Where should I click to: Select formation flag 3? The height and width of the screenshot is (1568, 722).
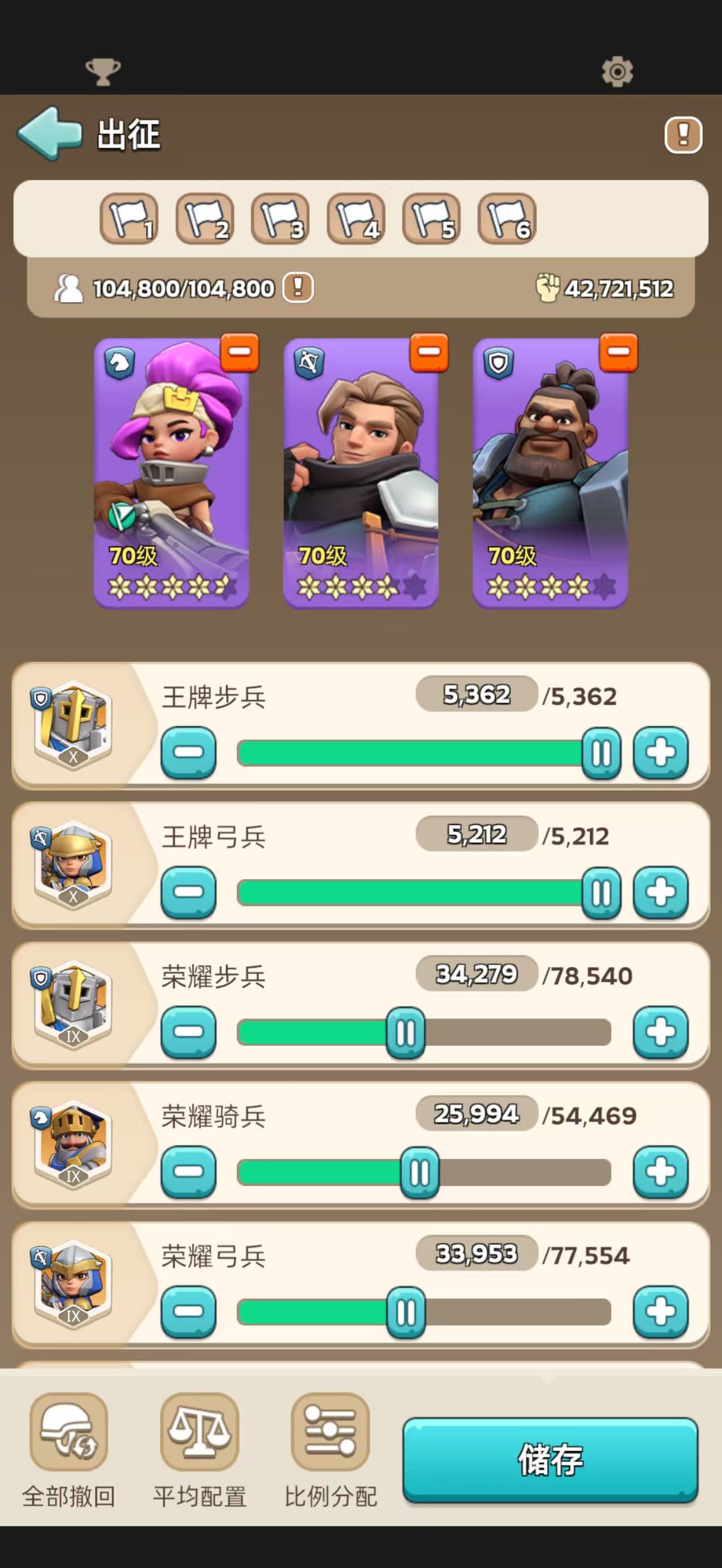(280, 219)
